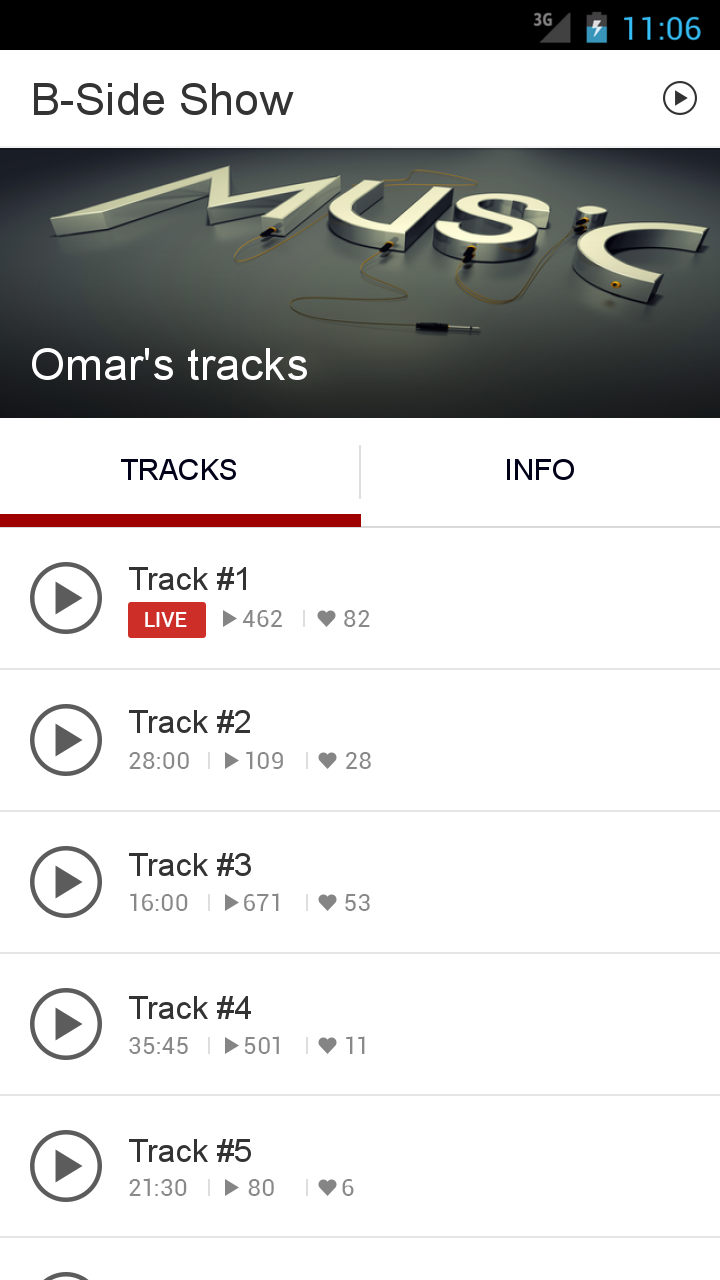Screen dimensions: 720x1280
Task: Start playing Track #3
Action: point(66,882)
